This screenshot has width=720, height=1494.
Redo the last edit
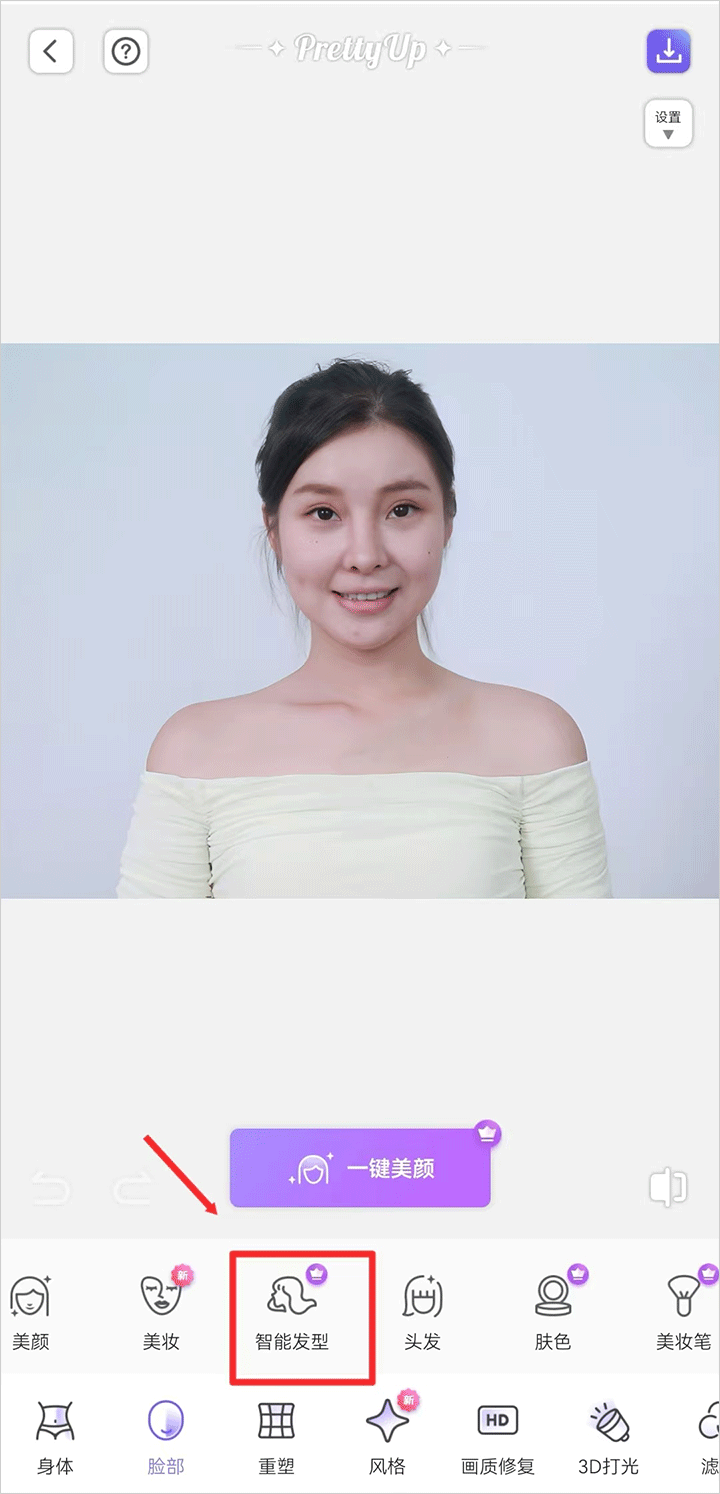click(130, 1188)
